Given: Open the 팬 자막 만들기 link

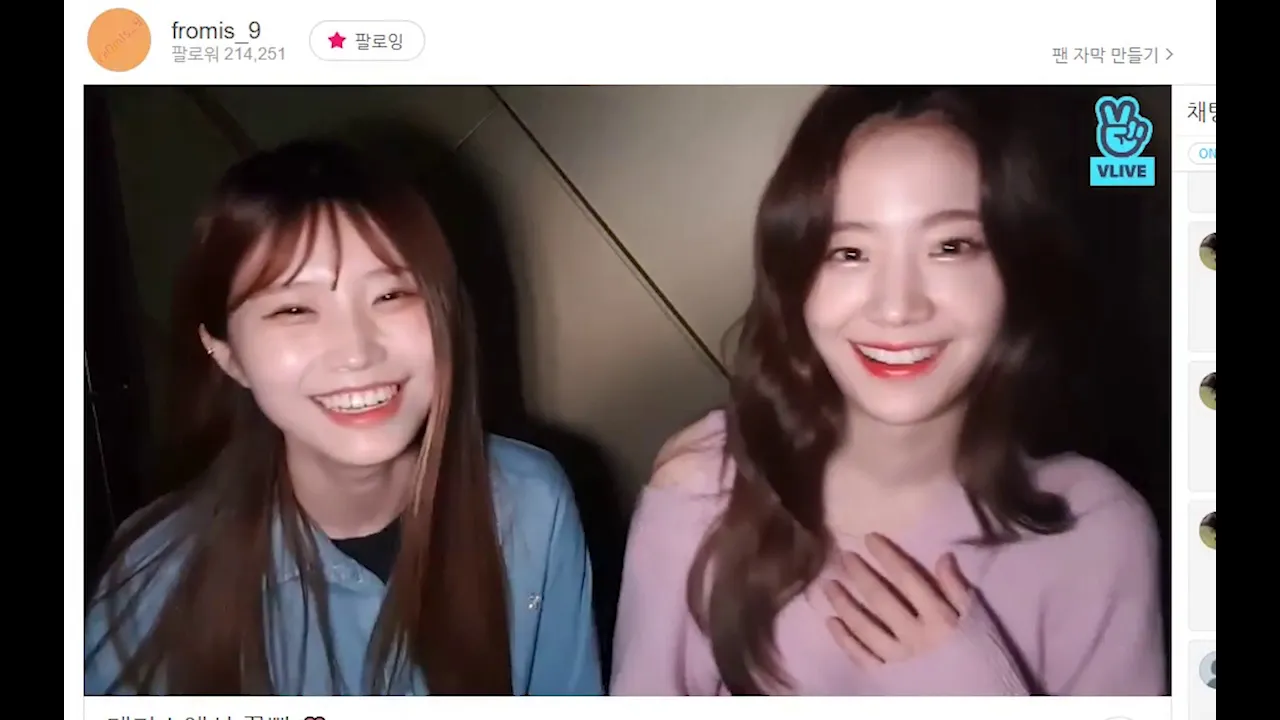Looking at the screenshot, I should coord(1112,55).
